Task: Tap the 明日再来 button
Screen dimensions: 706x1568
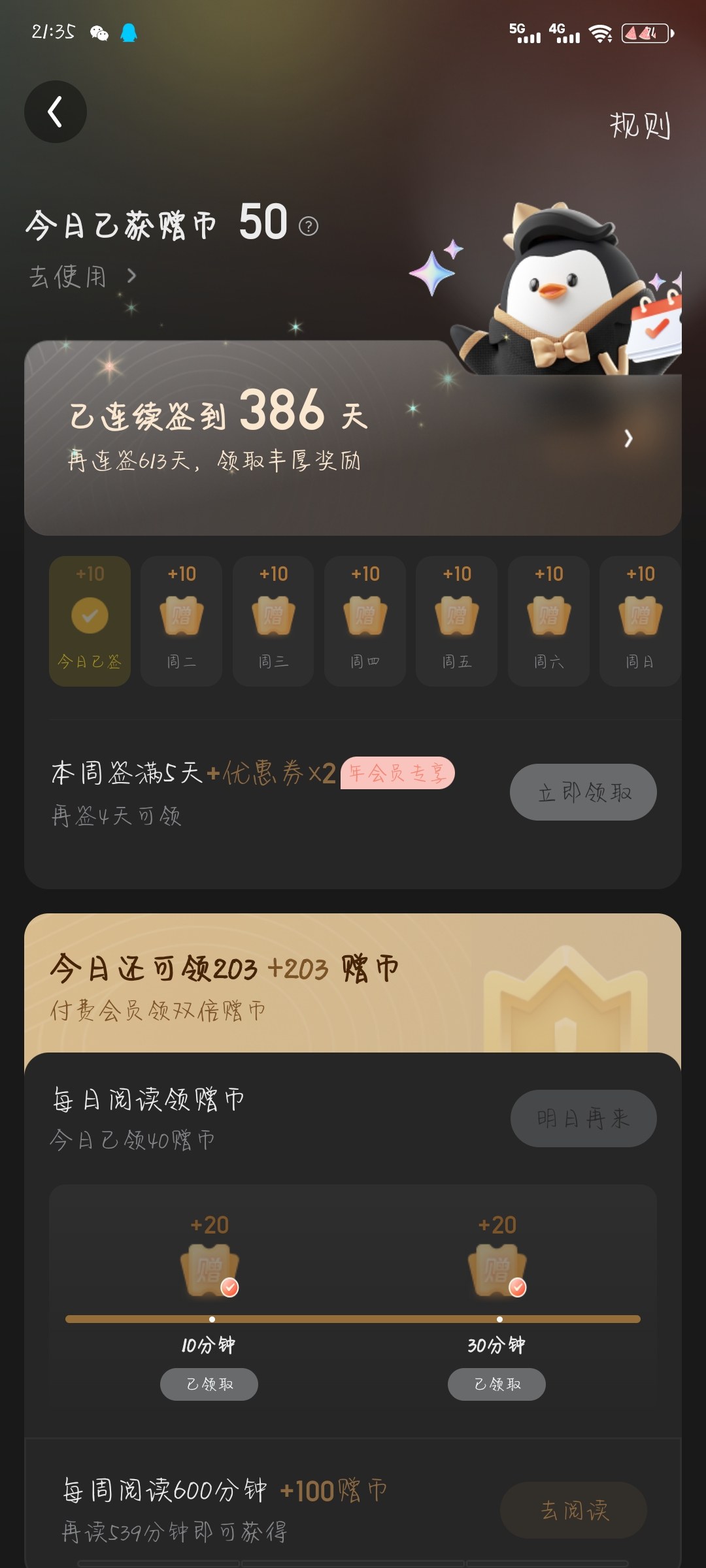Action: coord(583,1119)
